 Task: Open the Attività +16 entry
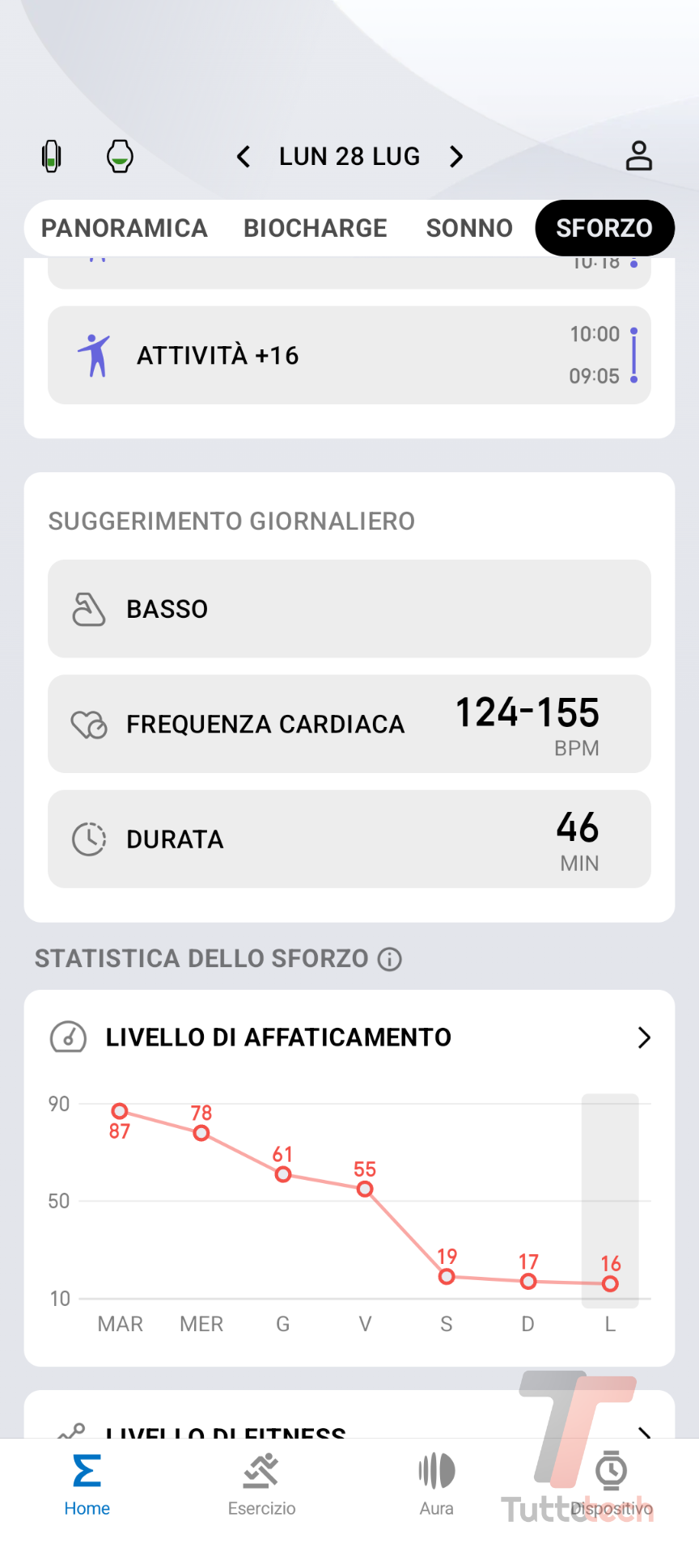pyautogui.click(x=349, y=355)
